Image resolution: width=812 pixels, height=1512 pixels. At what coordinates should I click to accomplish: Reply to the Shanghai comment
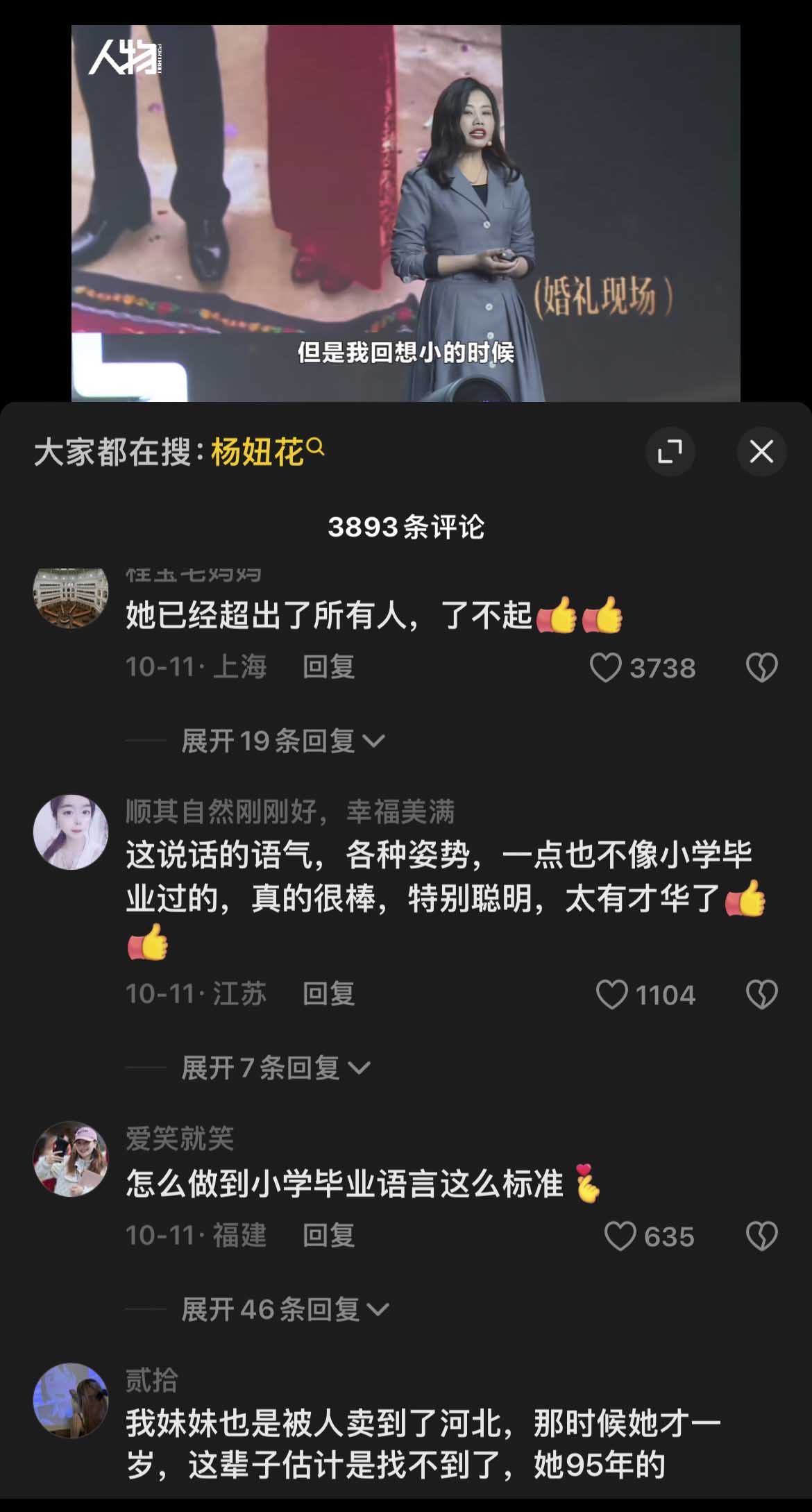(x=328, y=667)
